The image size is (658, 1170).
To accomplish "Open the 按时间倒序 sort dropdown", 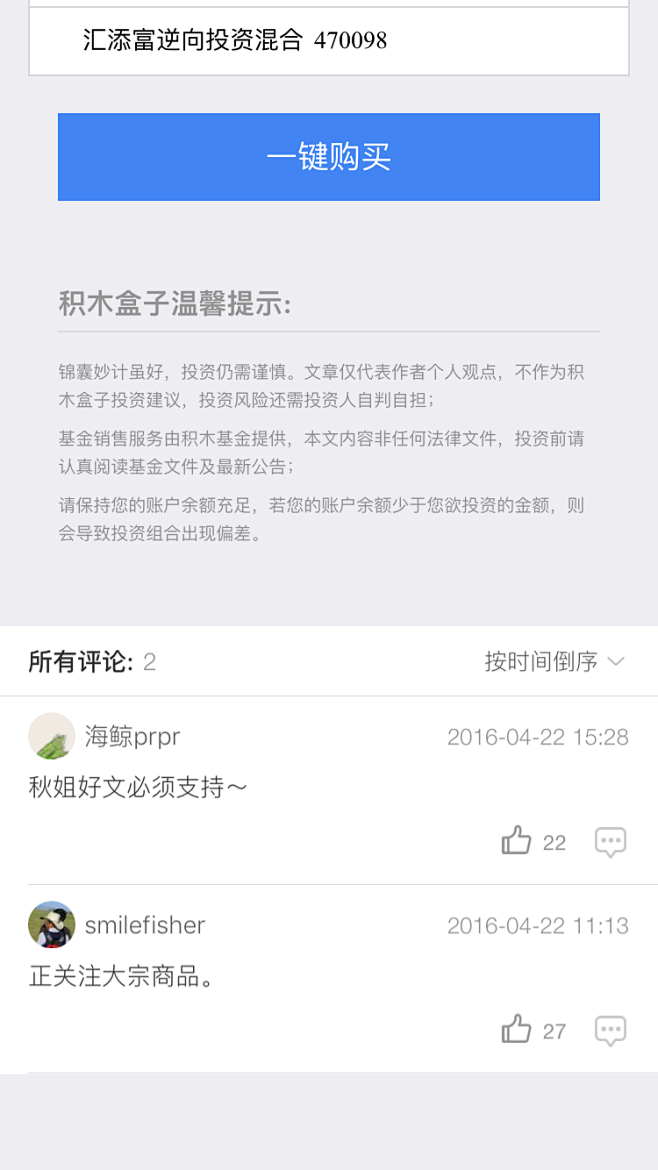I will (554, 661).
